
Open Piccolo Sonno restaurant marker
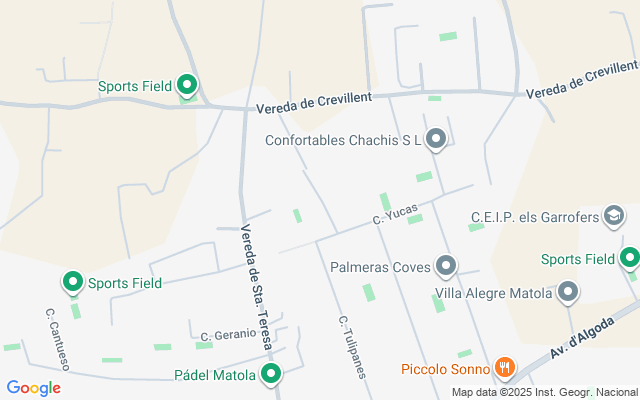(505, 368)
